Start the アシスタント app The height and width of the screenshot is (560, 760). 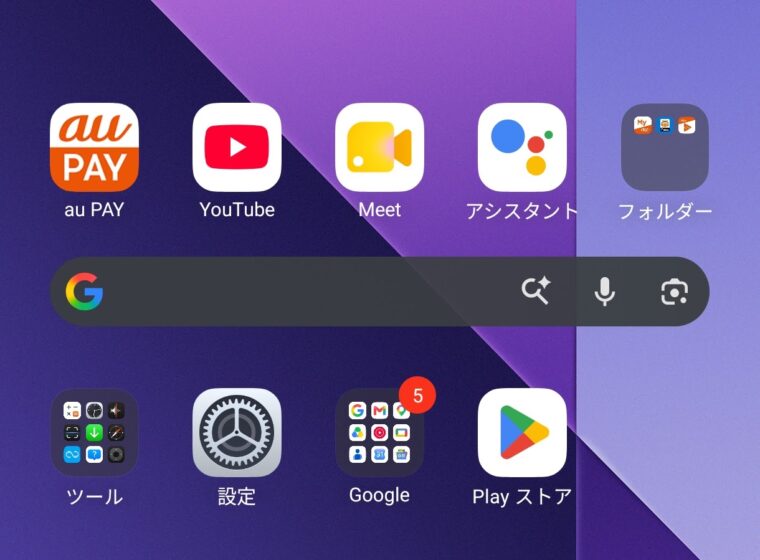(x=522, y=147)
